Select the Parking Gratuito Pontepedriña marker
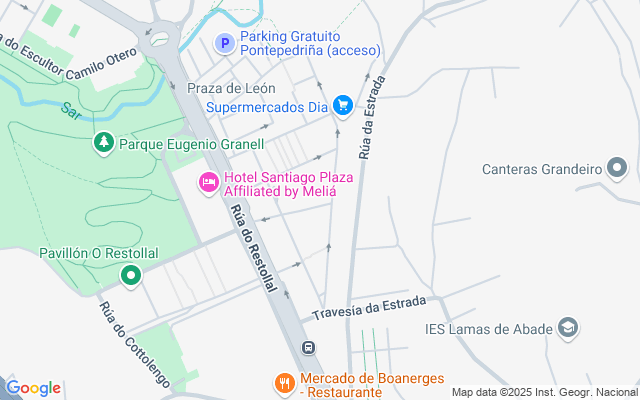This screenshot has height=400, width=640. [x=225, y=44]
